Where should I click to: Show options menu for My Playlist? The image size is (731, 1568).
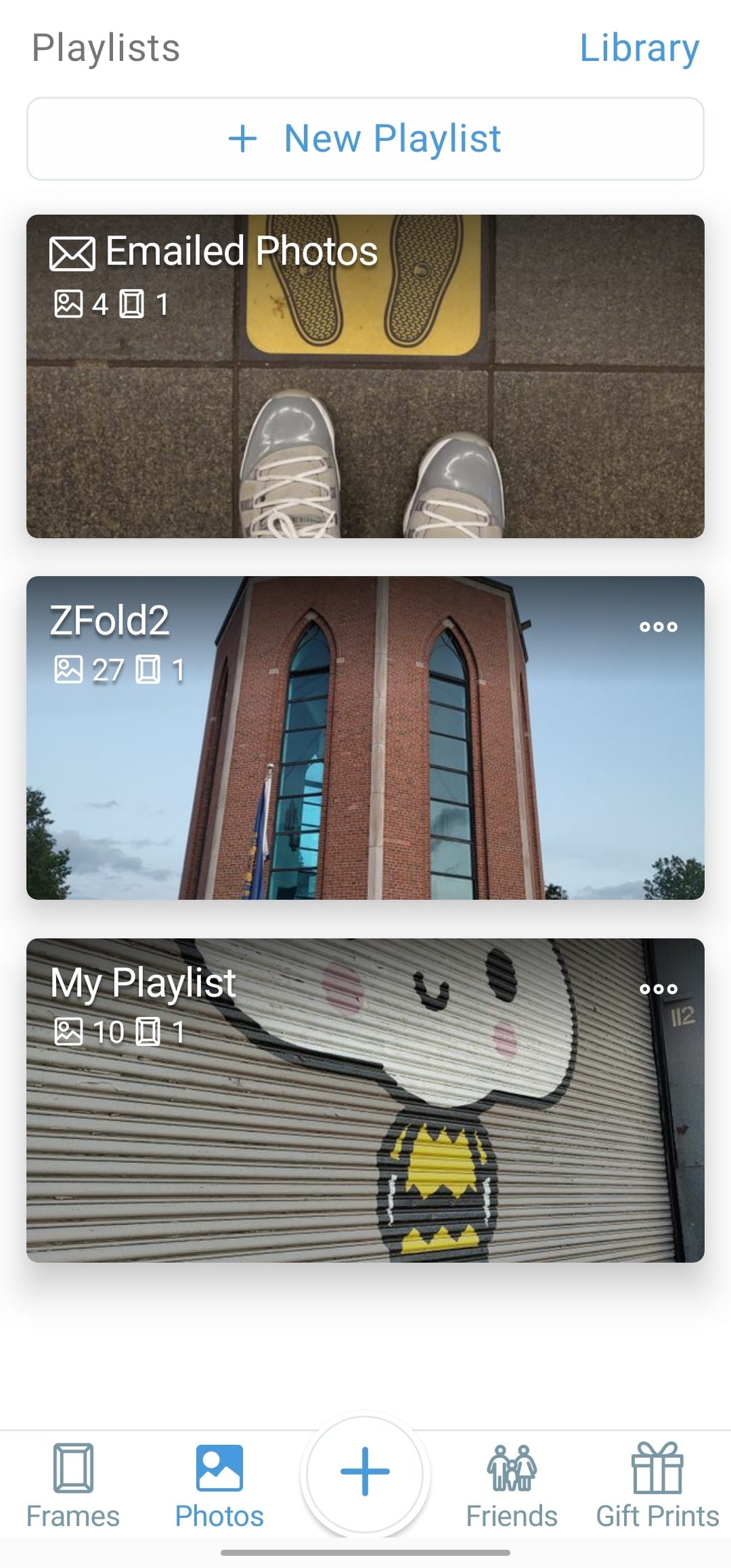[659, 989]
